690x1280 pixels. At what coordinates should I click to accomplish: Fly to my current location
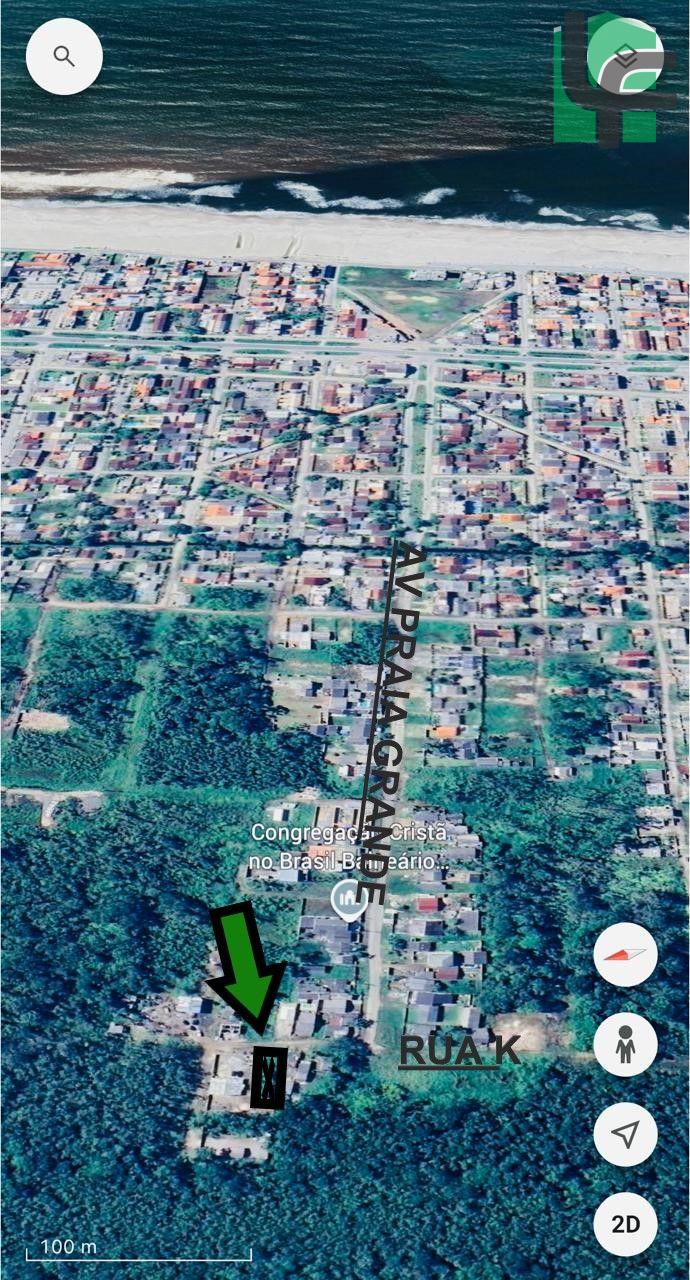(x=625, y=1134)
